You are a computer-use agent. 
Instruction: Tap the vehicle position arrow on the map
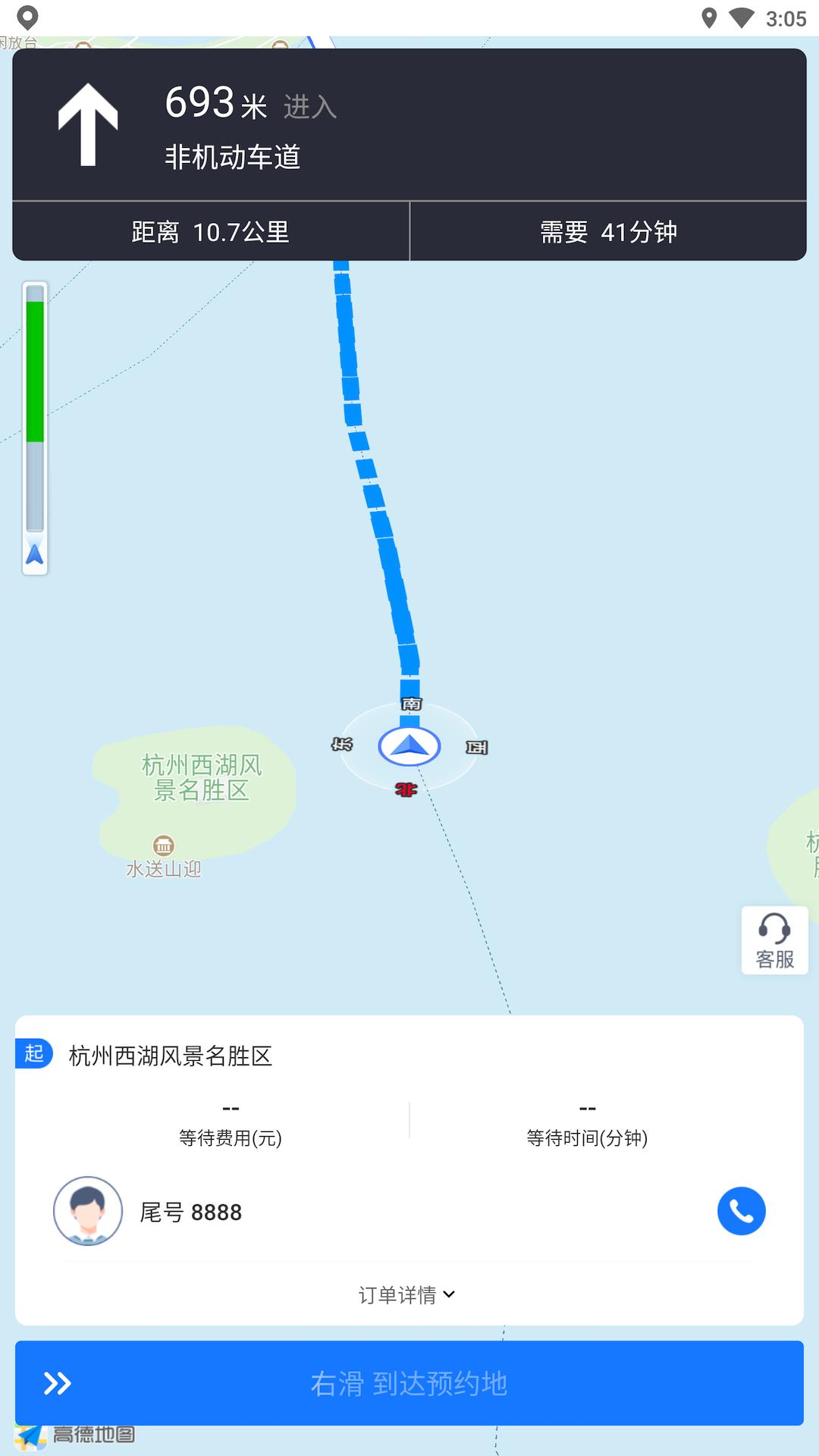pos(409,746)
